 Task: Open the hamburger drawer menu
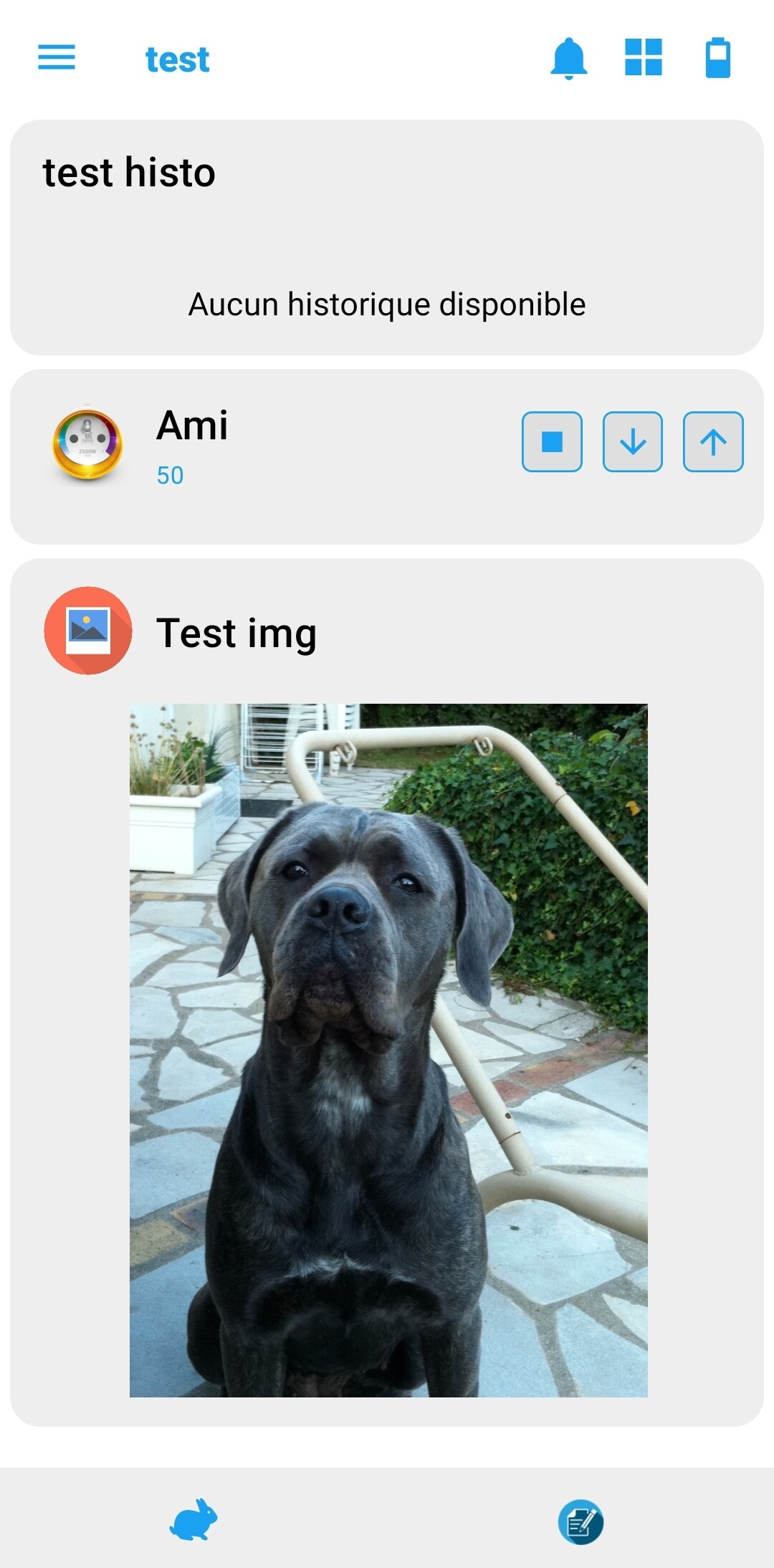pos(57,57)
